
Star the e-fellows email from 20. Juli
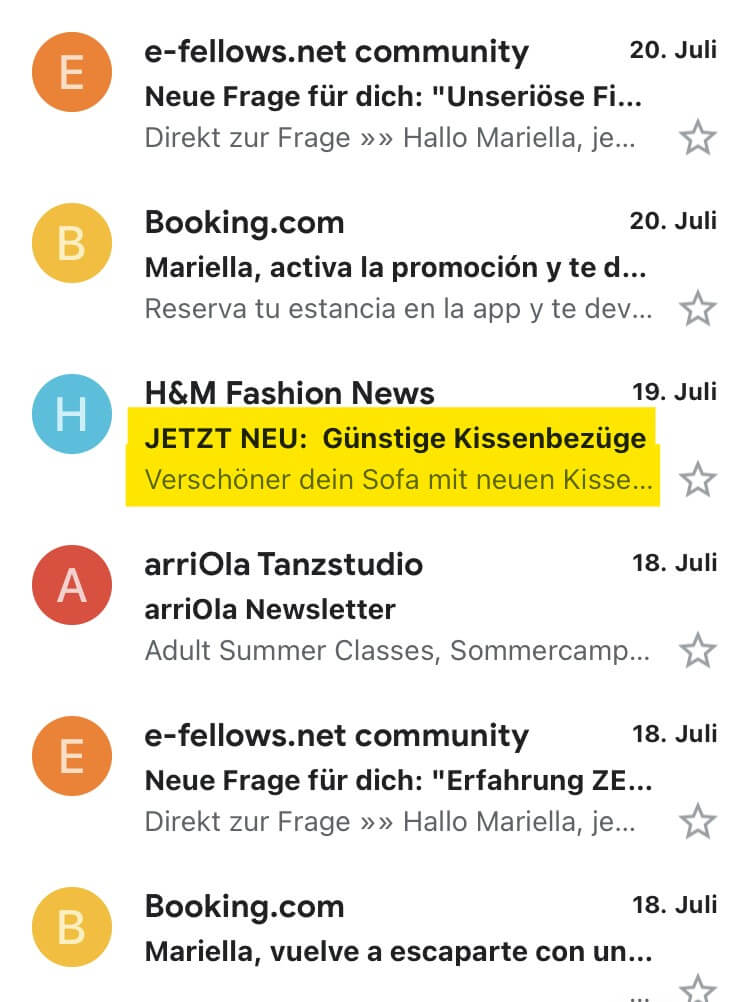pos(697,138)
